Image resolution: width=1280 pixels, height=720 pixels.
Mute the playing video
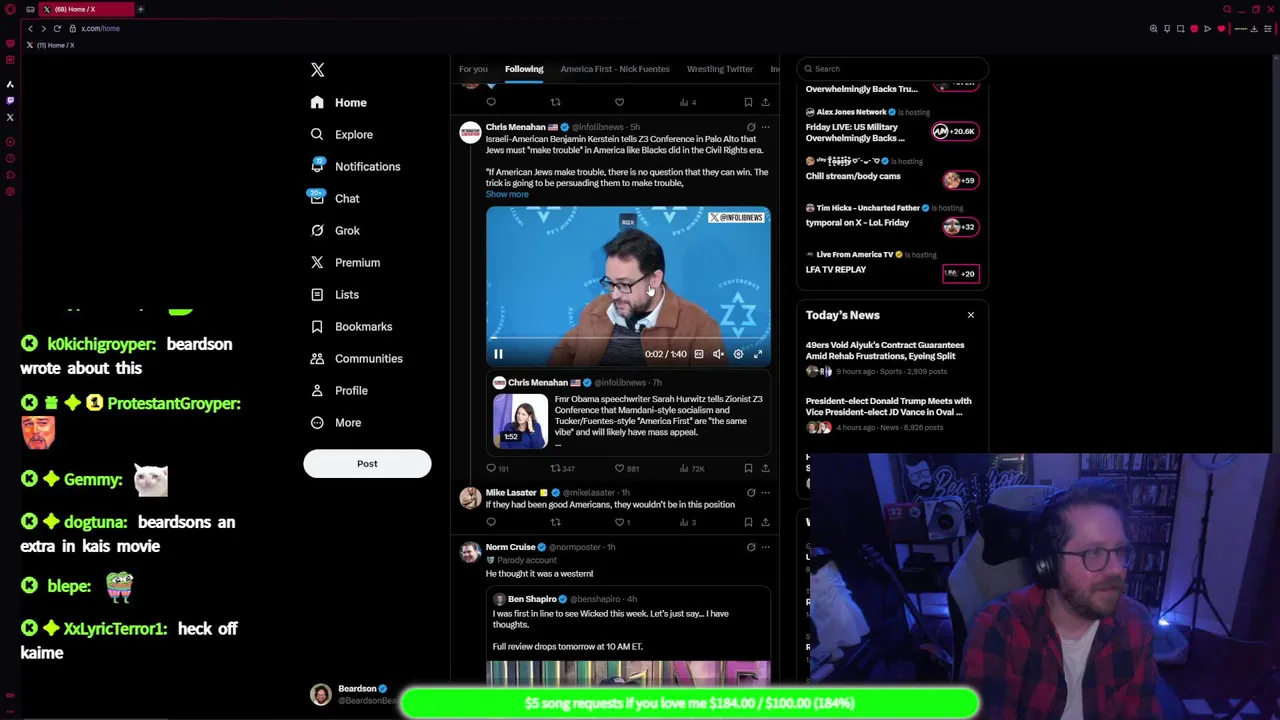point(718,354)
